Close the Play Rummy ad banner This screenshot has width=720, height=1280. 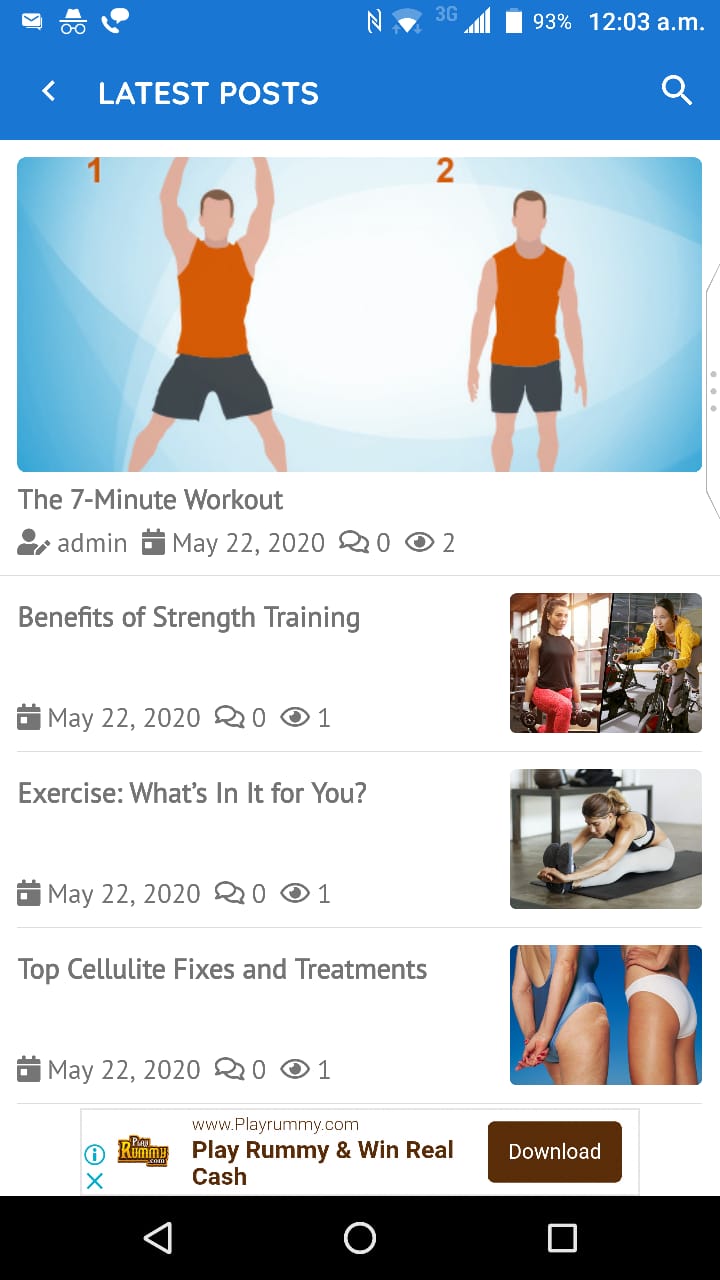pos(94,1181)
